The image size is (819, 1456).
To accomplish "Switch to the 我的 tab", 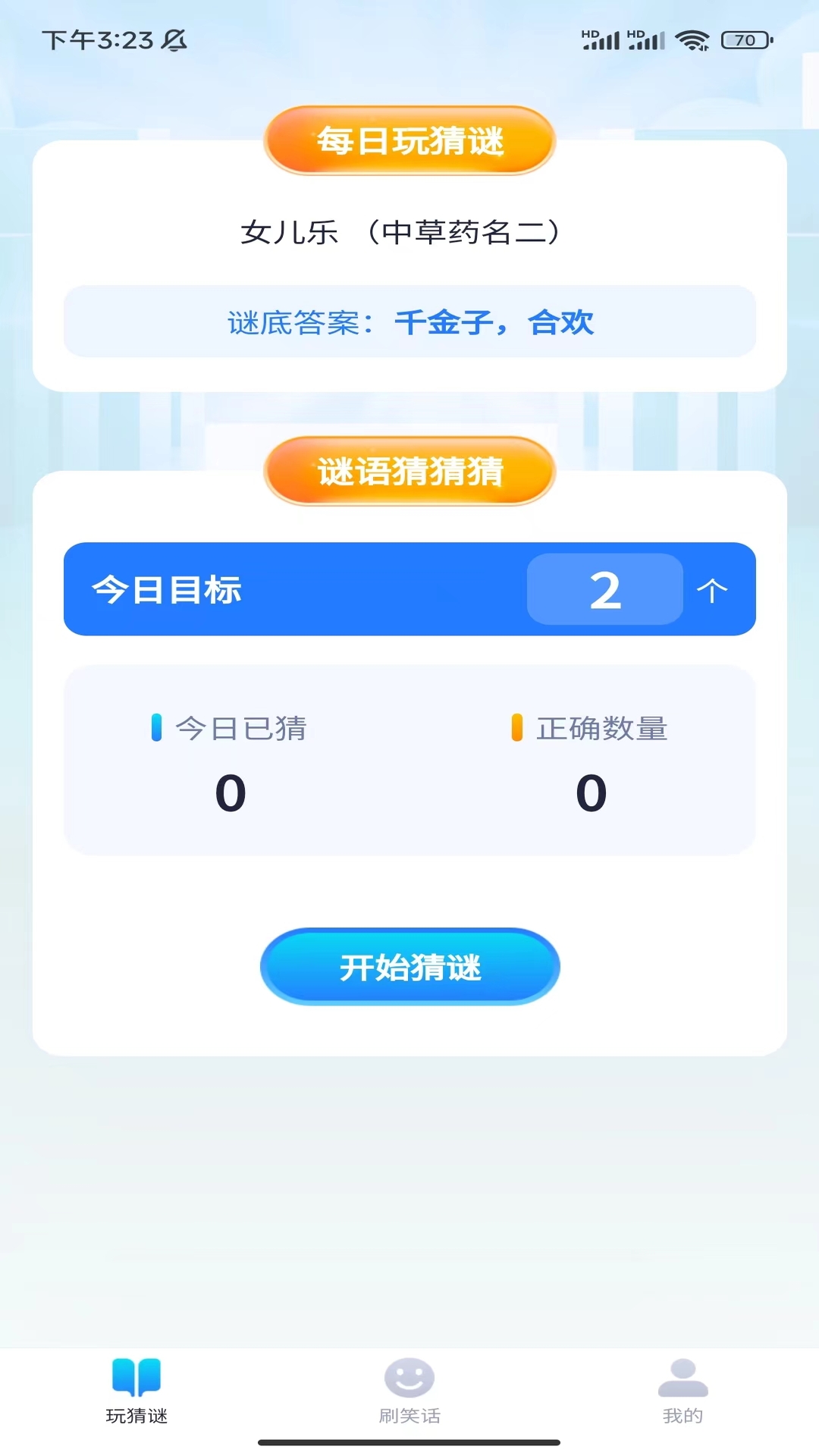I will pyautogui.click(x=683, y=1395).
